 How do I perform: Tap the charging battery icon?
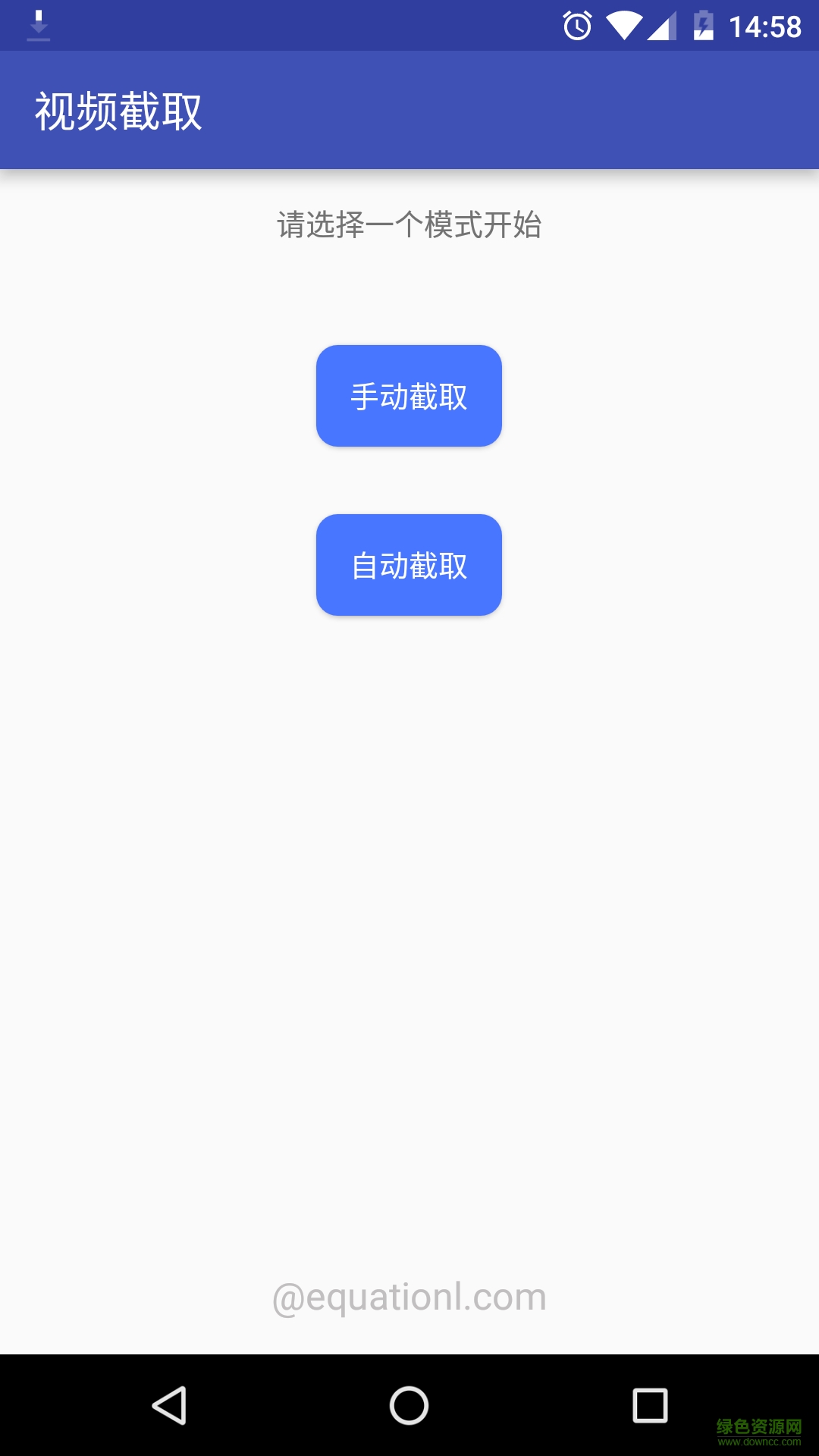click(x=704, y=26)
